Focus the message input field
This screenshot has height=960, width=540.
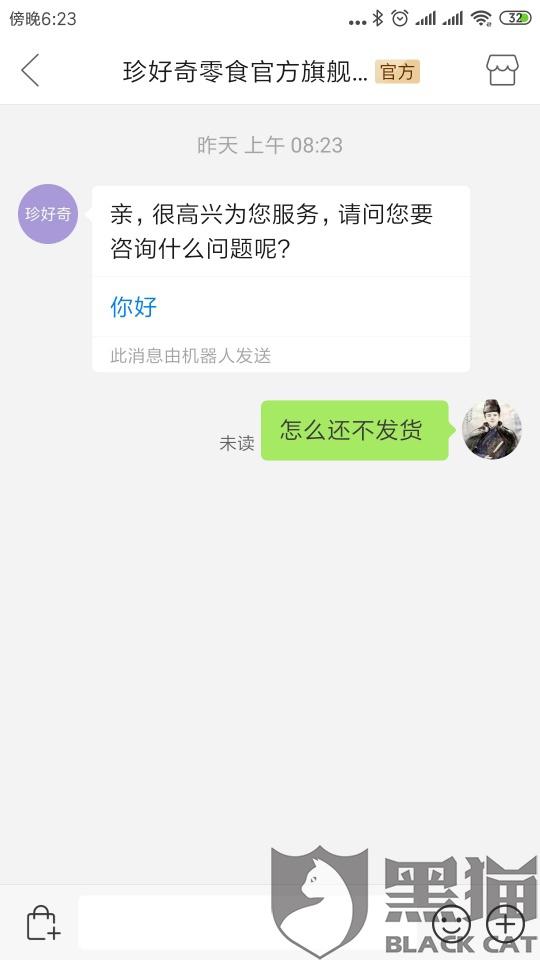coord(251,923)
